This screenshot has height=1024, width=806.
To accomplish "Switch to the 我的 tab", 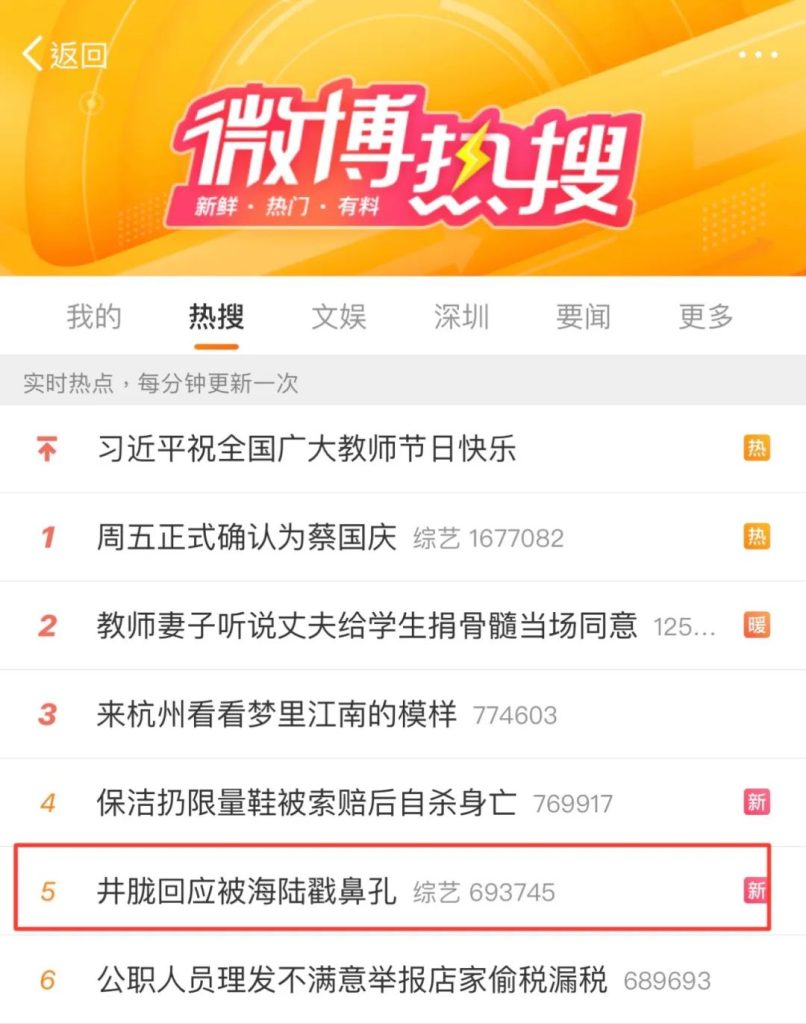I will [x=94, y=317].
